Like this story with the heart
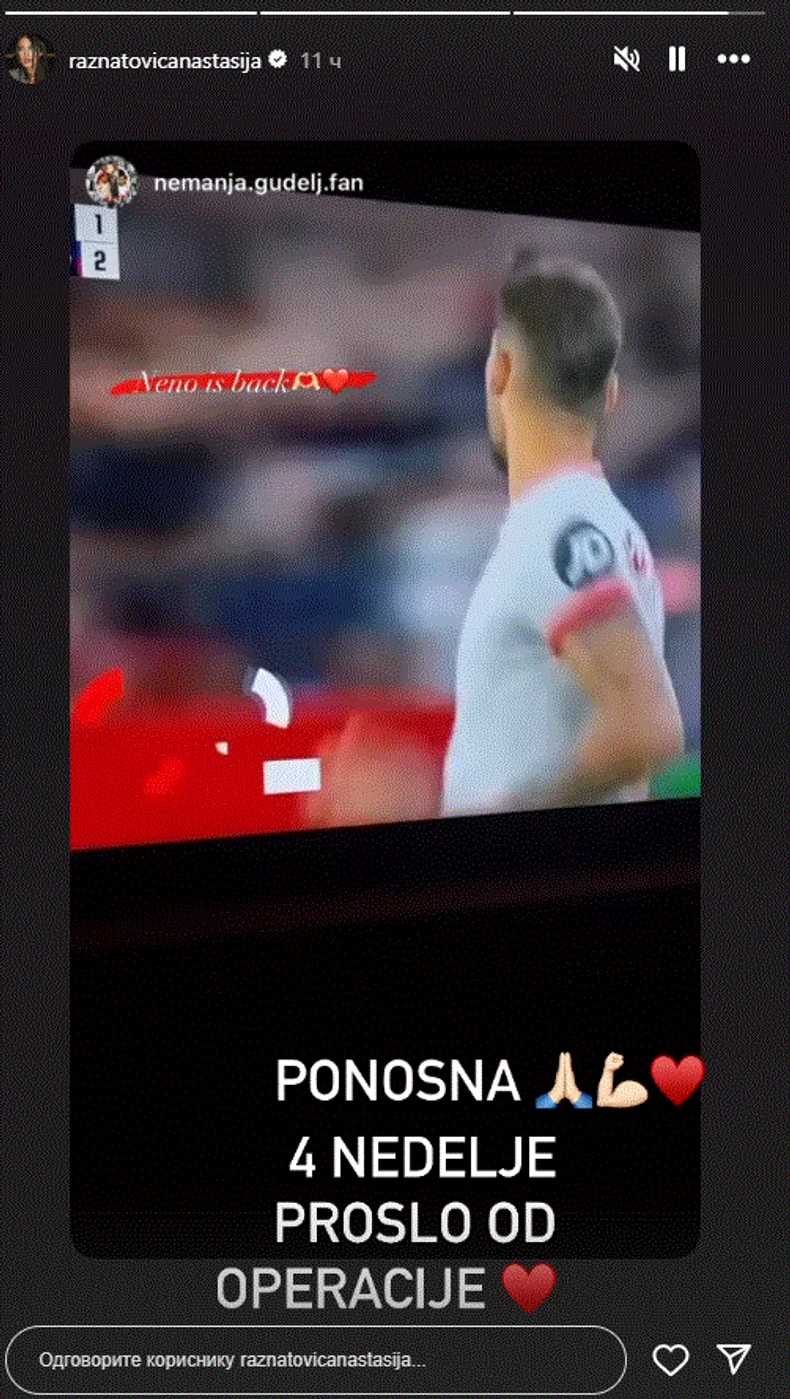The image size is (790, 1399). coord(670,1360)
